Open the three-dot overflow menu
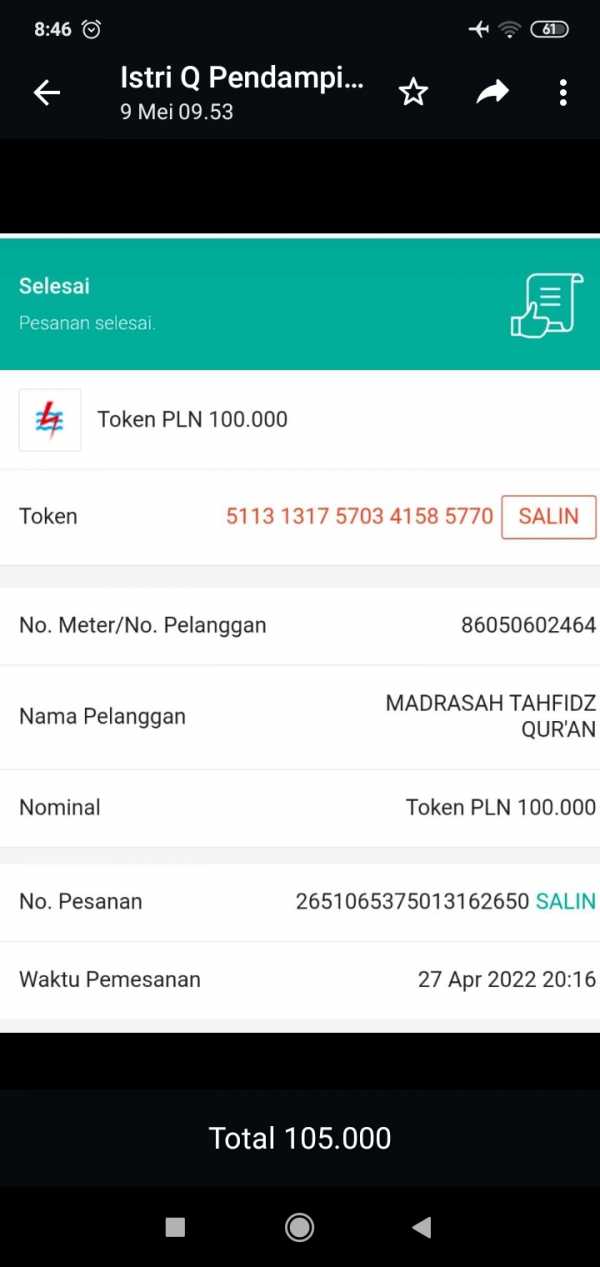 564,92
